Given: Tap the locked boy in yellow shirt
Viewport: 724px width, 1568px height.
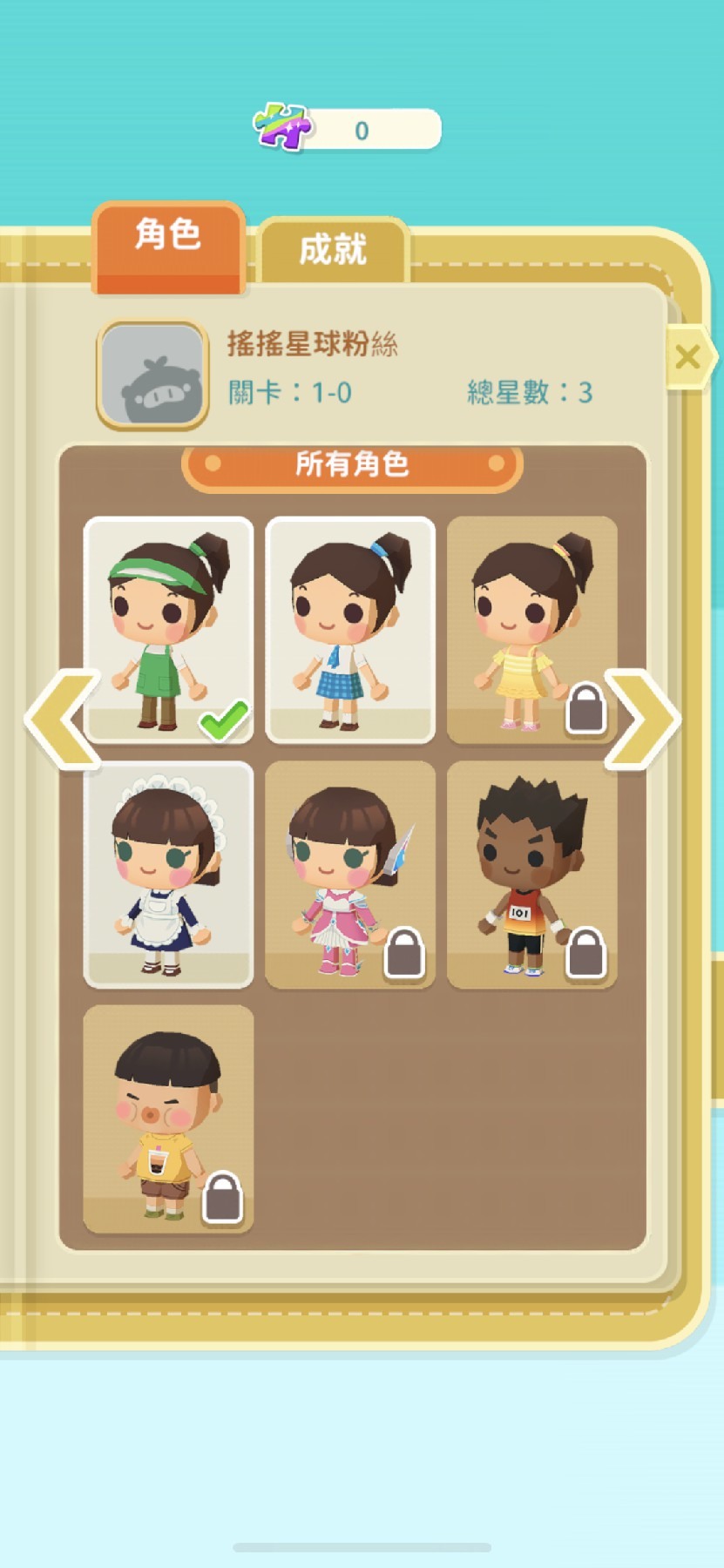Looking at the screenshot, I should [168, 1118].
